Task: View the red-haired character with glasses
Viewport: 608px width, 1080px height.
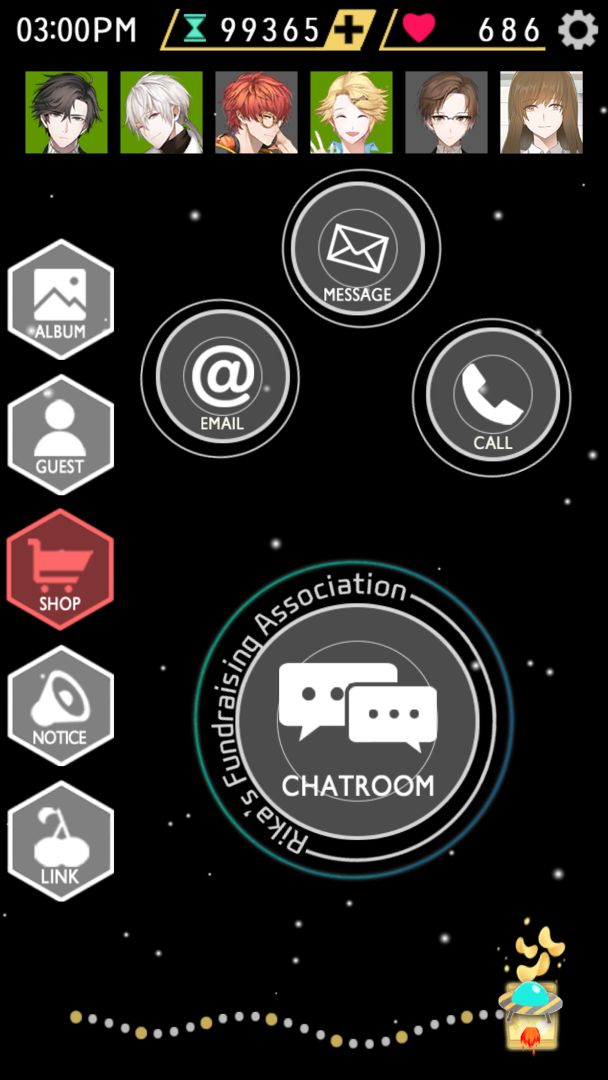Action: pos(256,112)
